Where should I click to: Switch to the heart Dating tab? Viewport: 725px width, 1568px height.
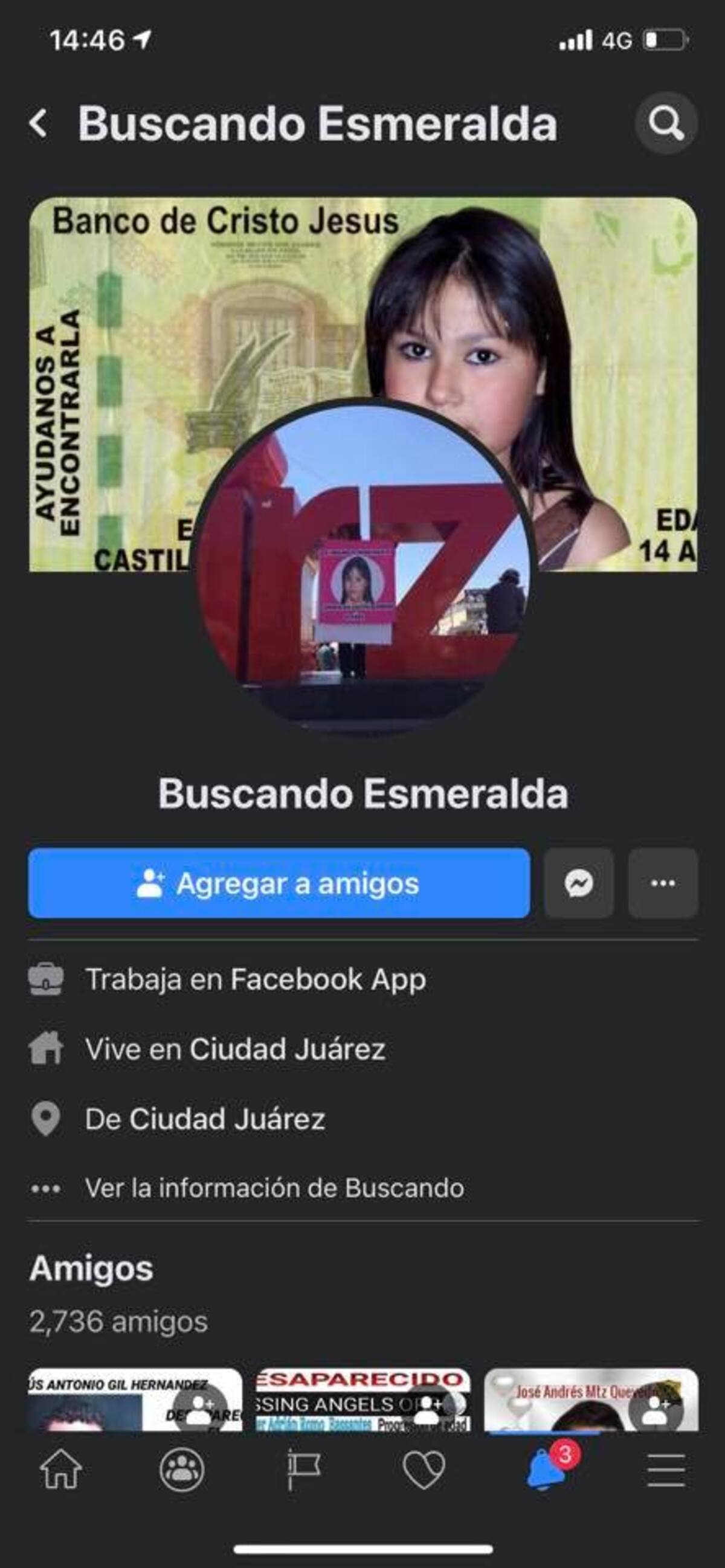coord(424,1471)
